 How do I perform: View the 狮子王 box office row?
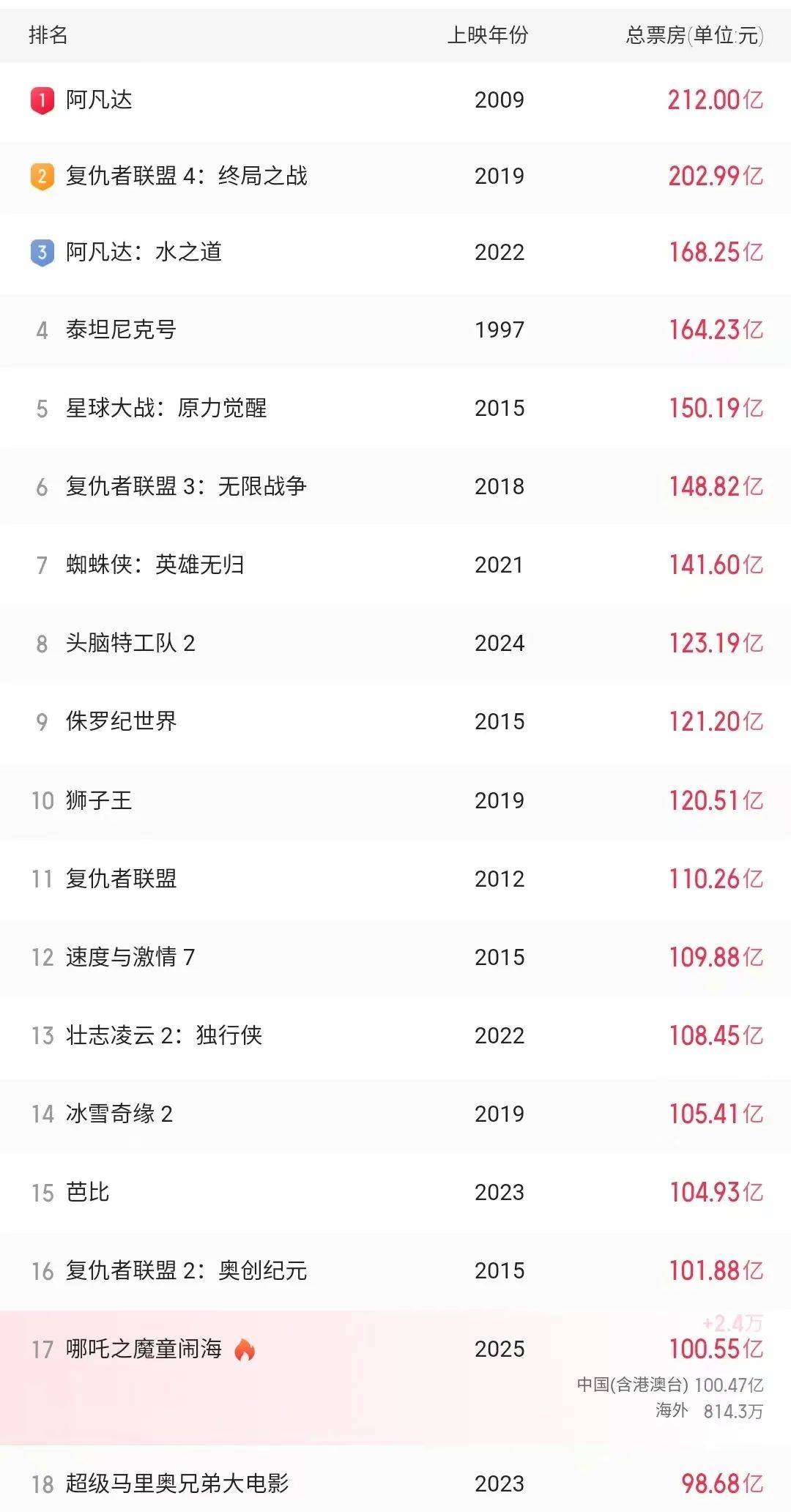point(395,801)
